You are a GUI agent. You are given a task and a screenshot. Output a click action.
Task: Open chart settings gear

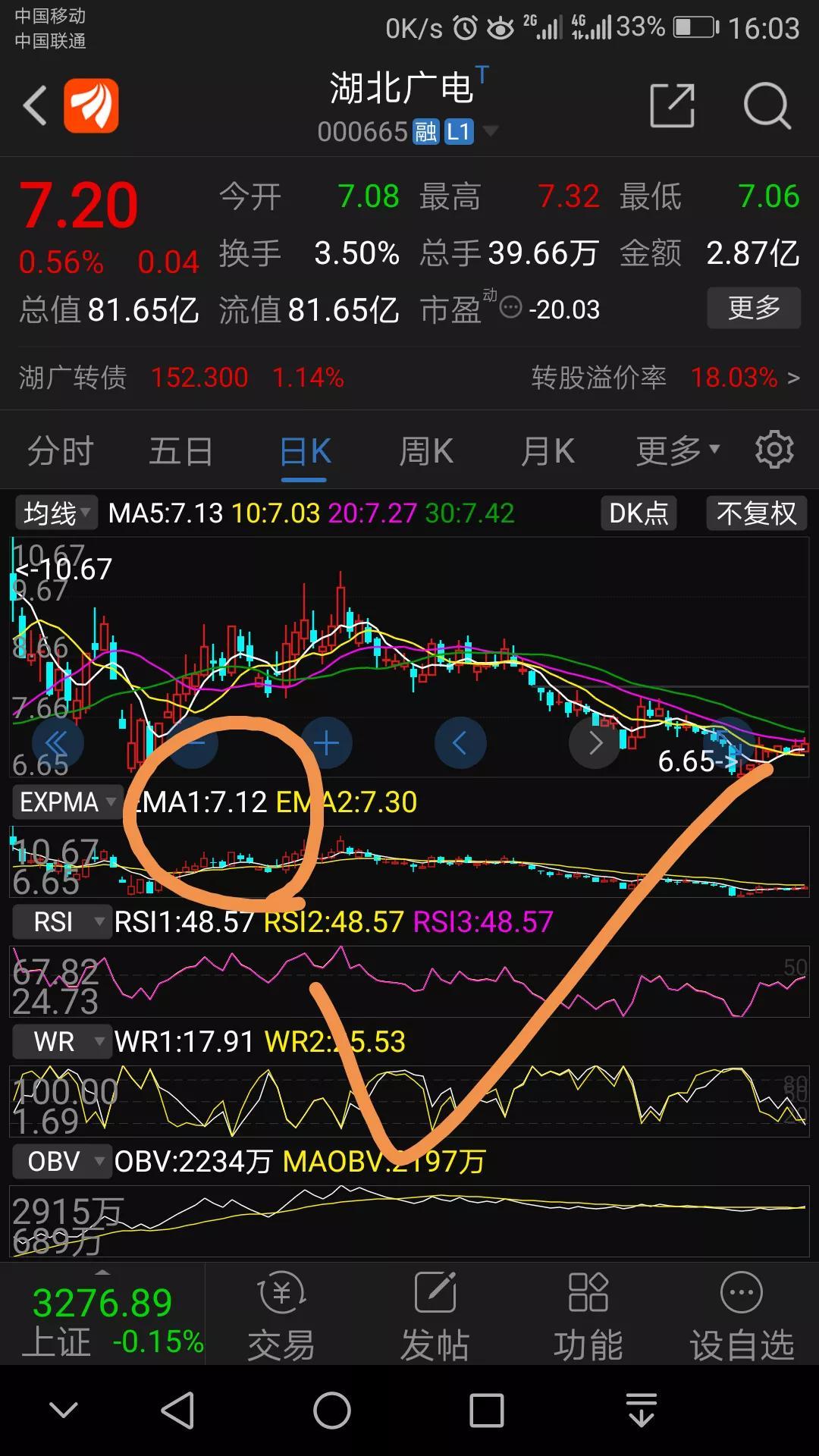(774, 450)
